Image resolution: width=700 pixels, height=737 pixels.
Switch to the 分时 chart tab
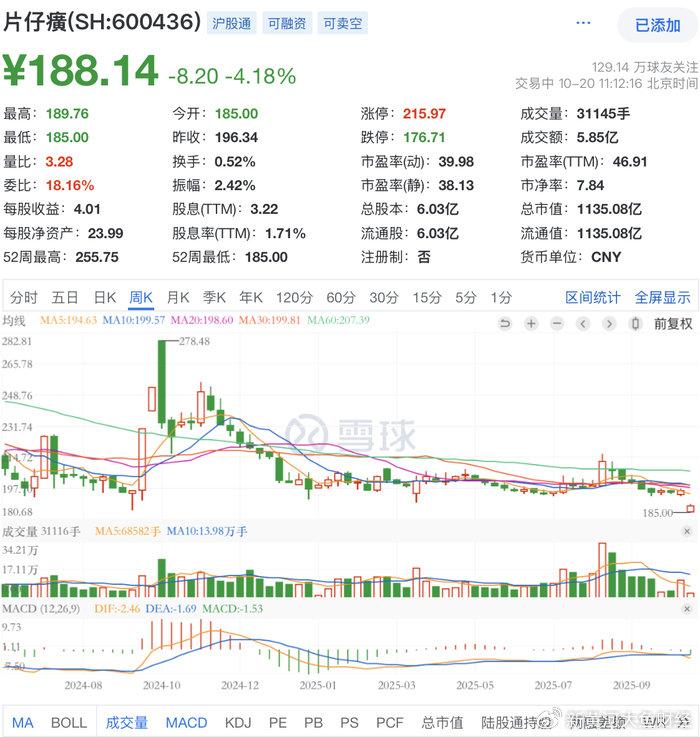click(x=24, y=297)
